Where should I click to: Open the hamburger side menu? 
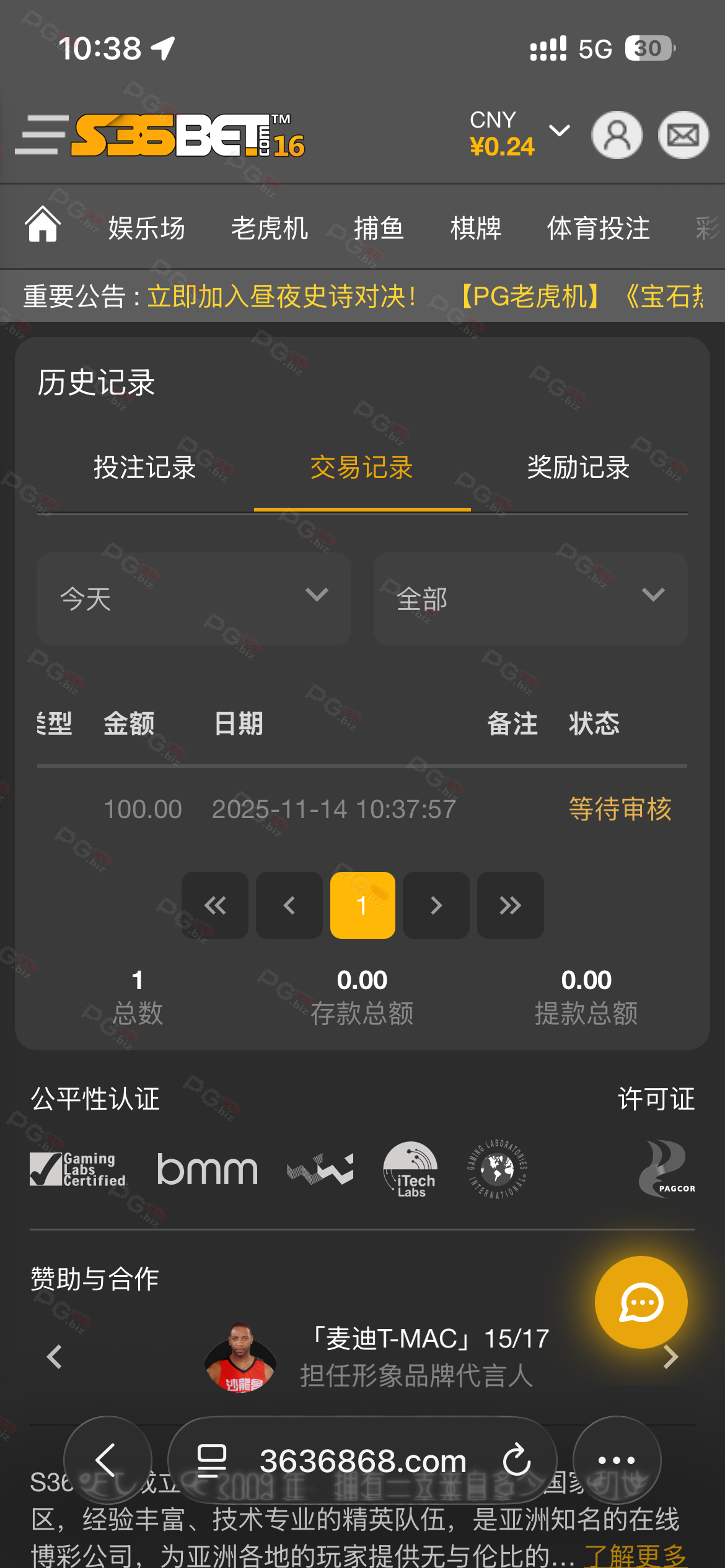(x=41, y=135)
